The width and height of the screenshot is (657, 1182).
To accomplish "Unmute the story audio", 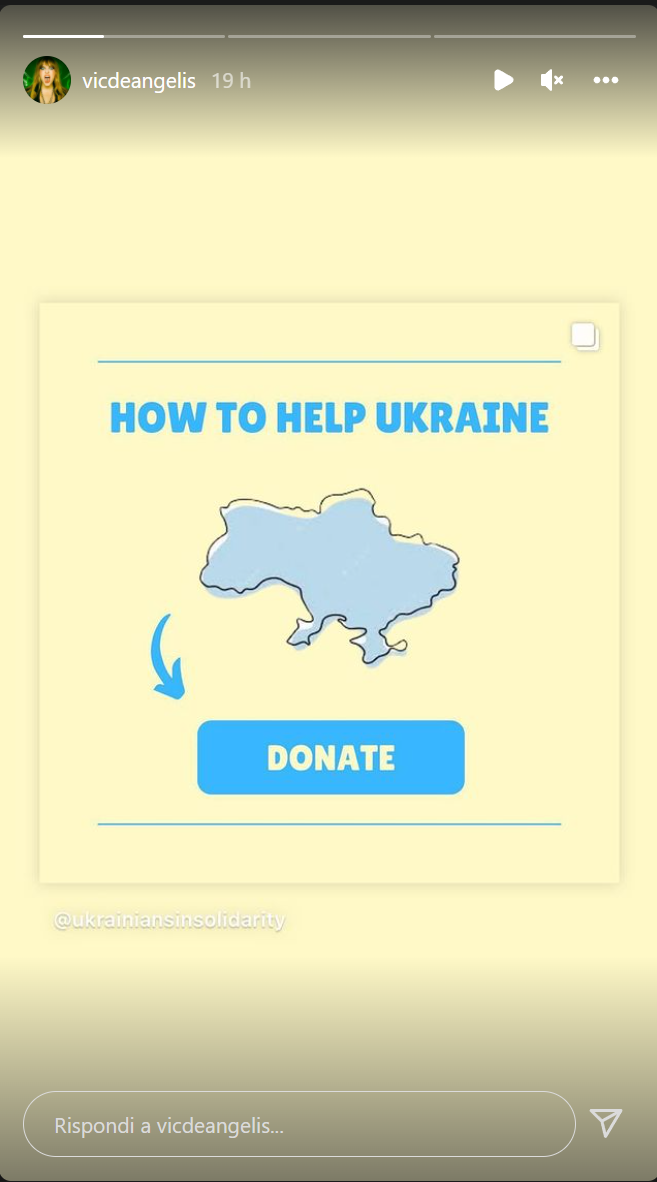I will [552, 80].
